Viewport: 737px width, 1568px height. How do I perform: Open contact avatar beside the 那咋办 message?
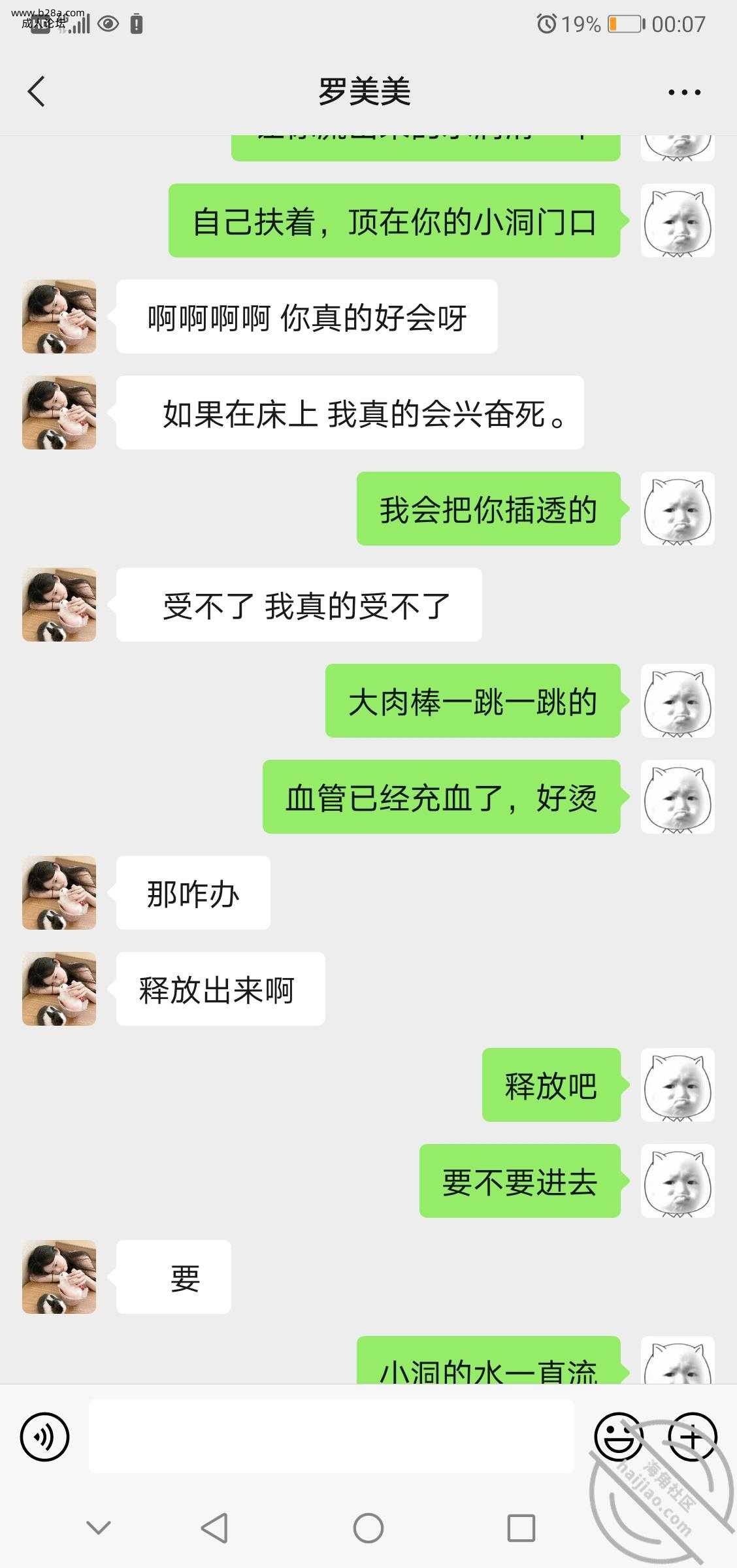click(59, 892)
